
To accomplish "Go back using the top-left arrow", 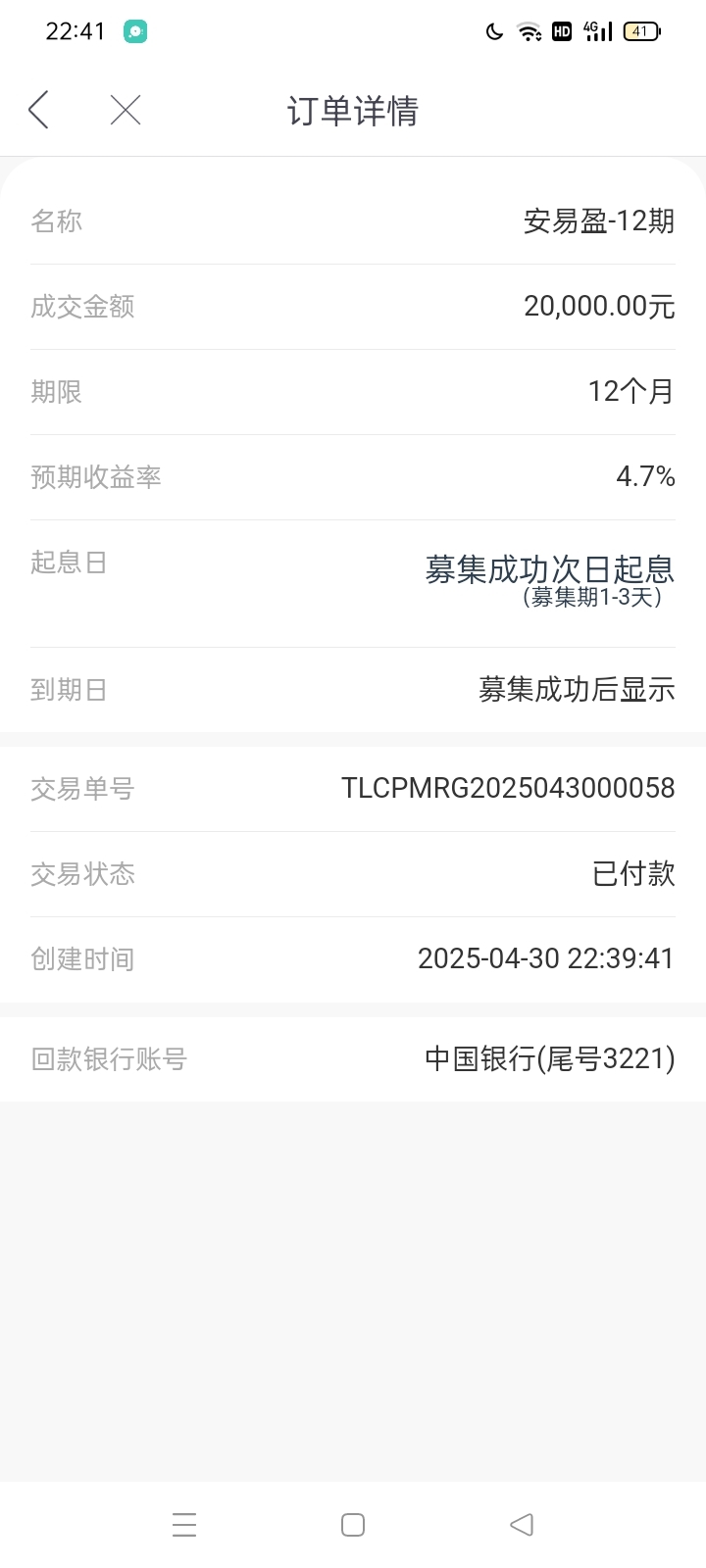I will click(x=38, y=110).
